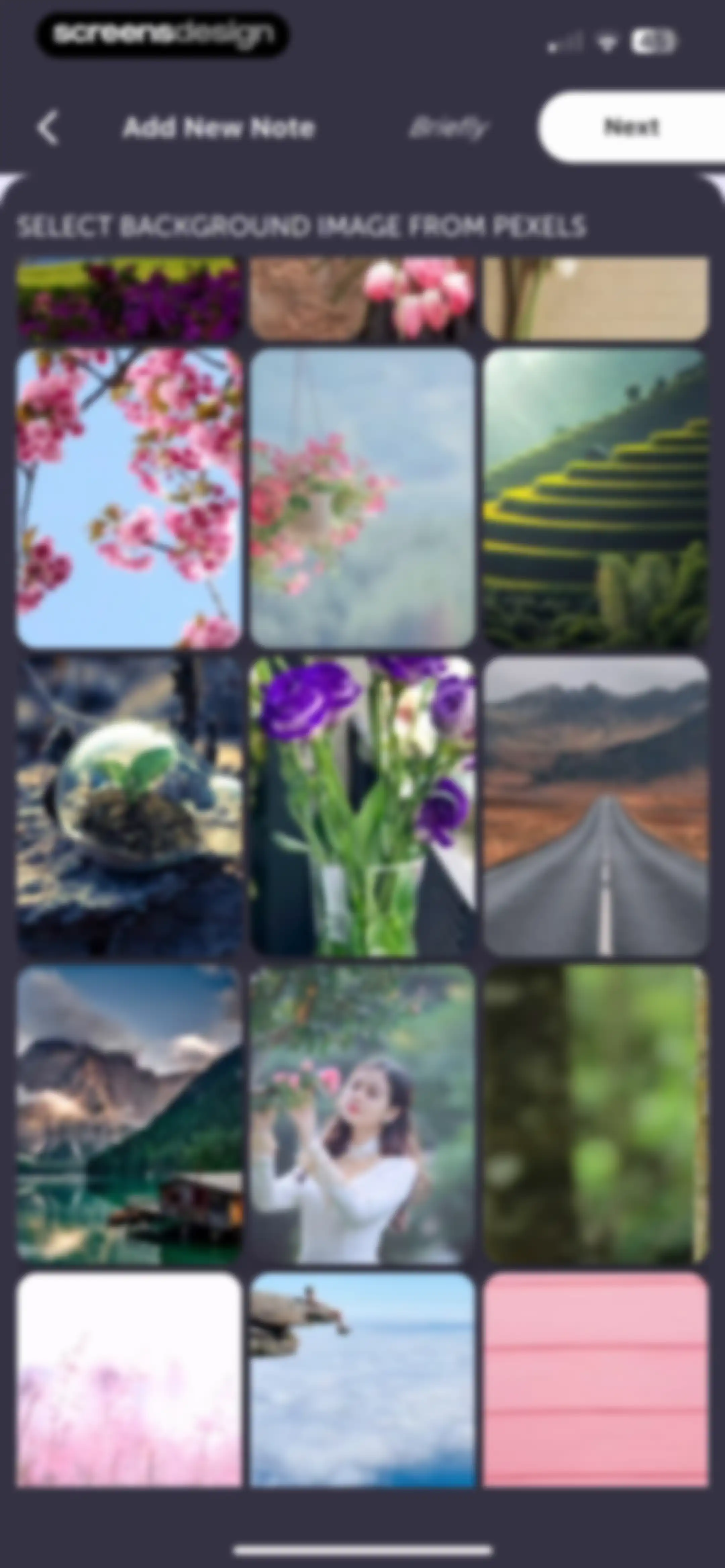Choose the empty road toward mountains image

(x=596, y=806)
